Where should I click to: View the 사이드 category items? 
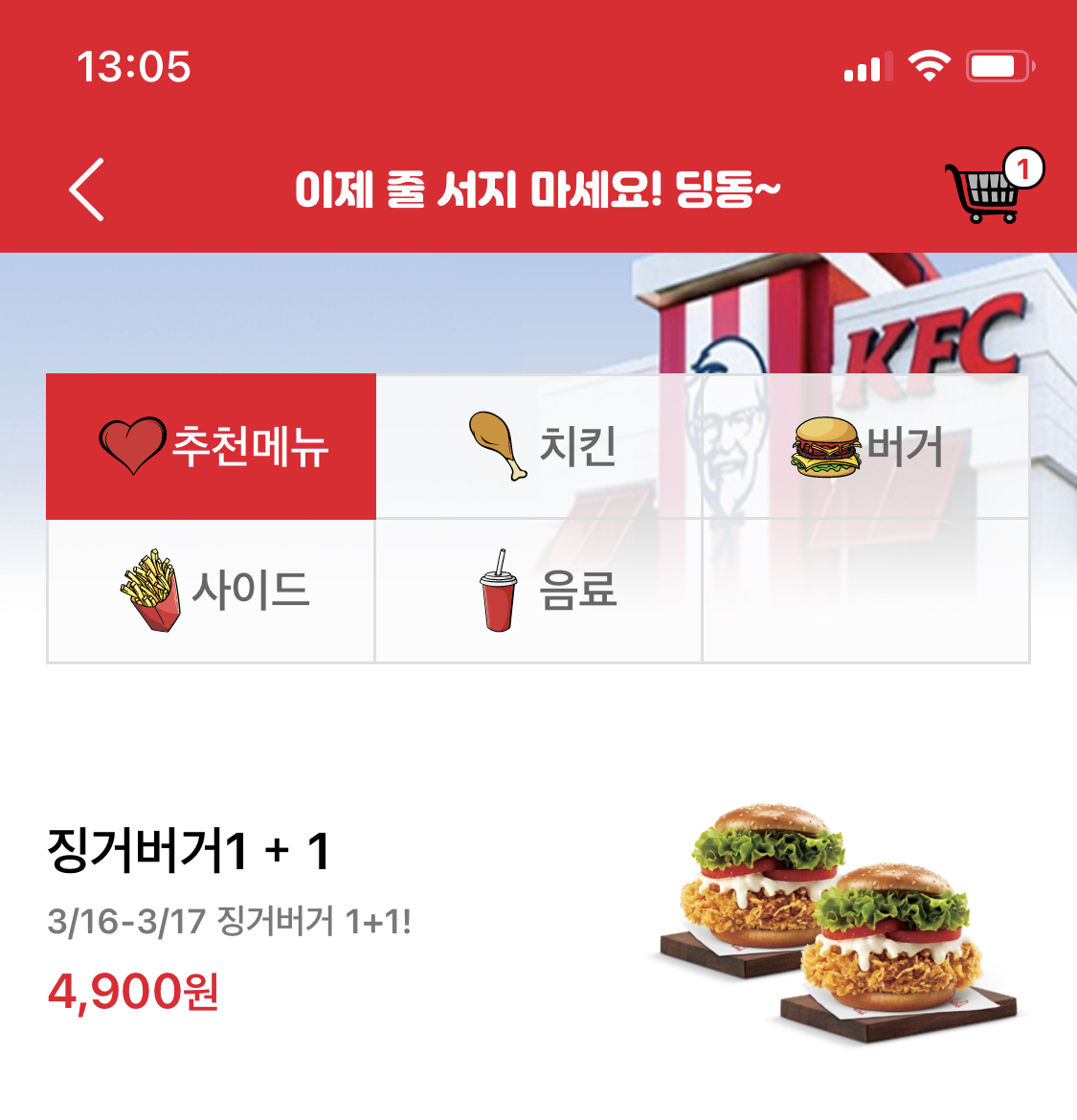coord(212,591)
